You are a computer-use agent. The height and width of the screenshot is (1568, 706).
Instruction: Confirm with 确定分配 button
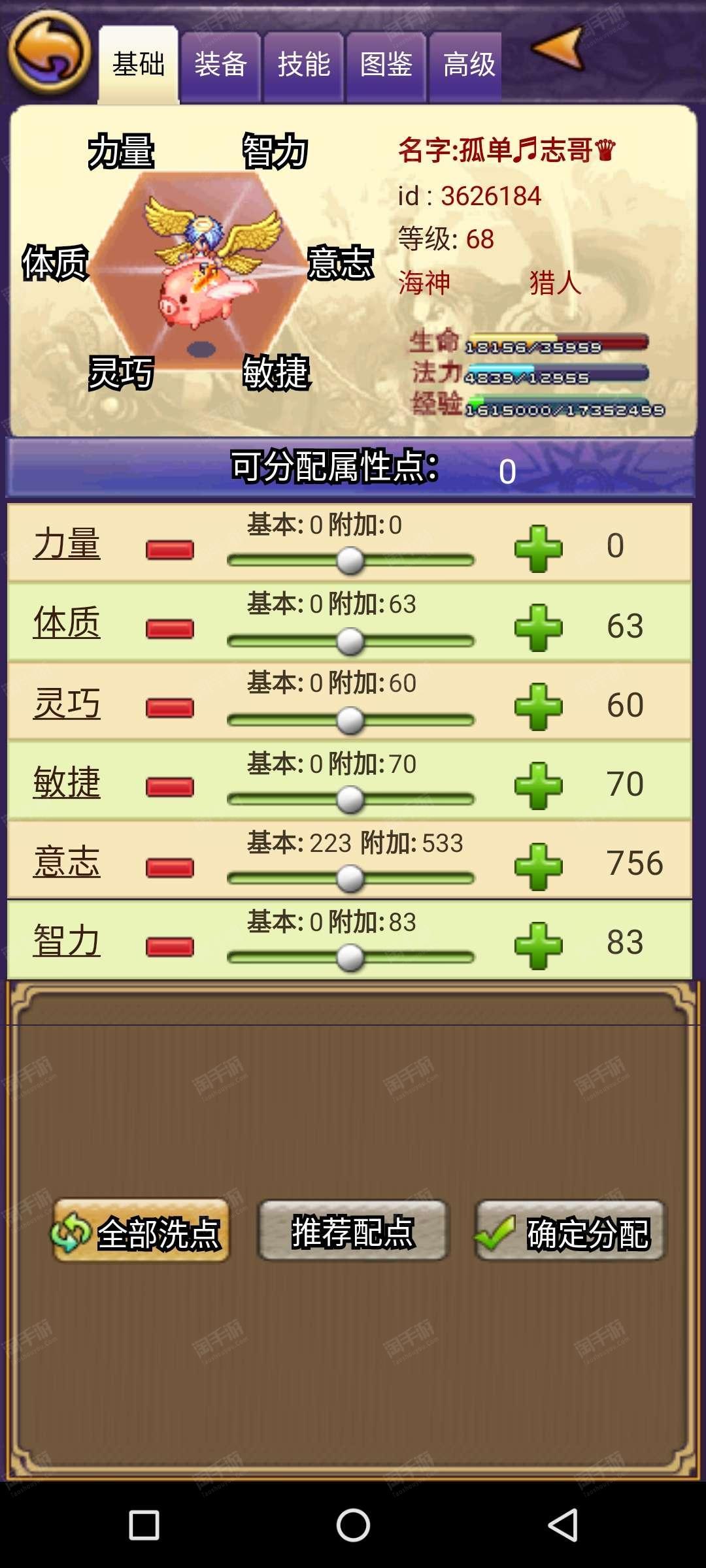569,1230
